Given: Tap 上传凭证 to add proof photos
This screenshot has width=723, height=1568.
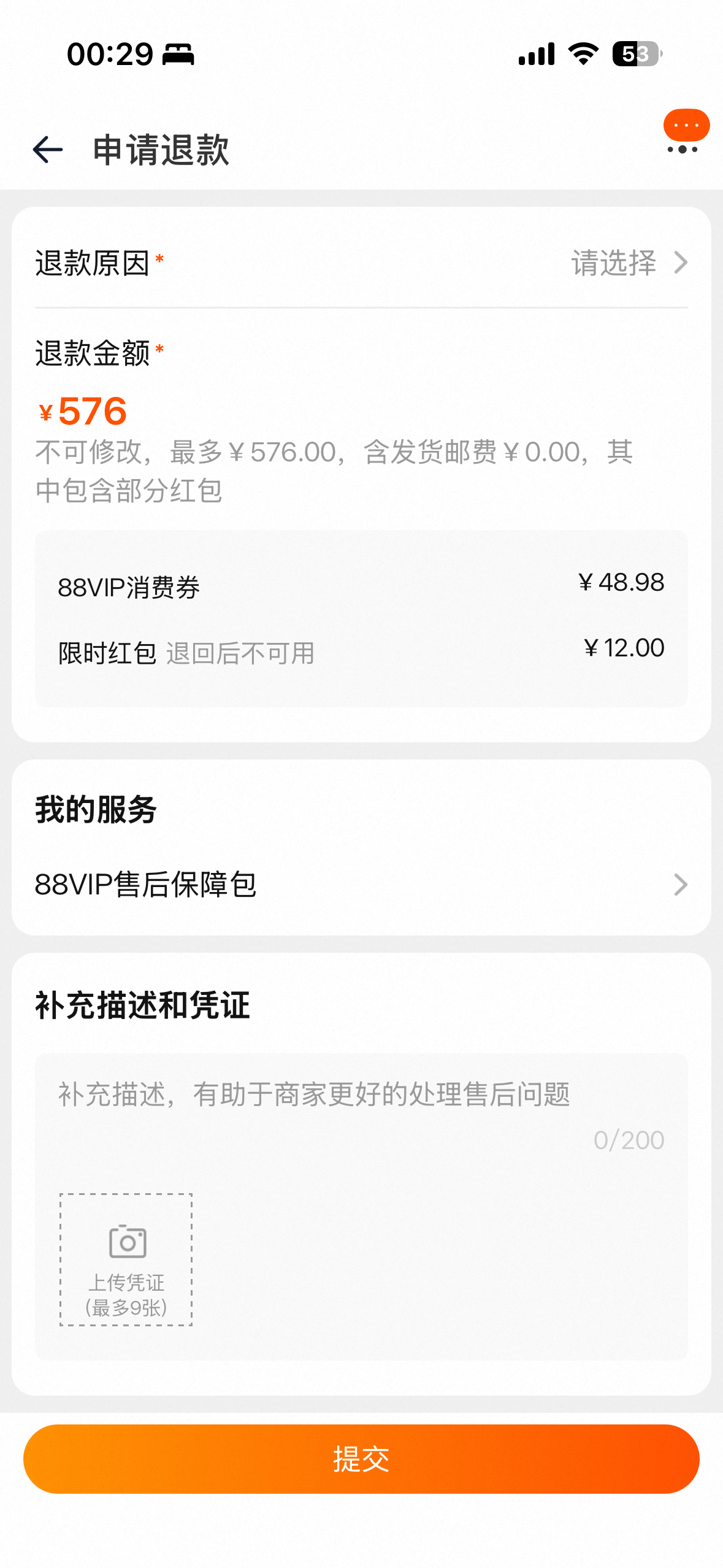Looking at the screenshot, I should click(x=126, y=1259).
